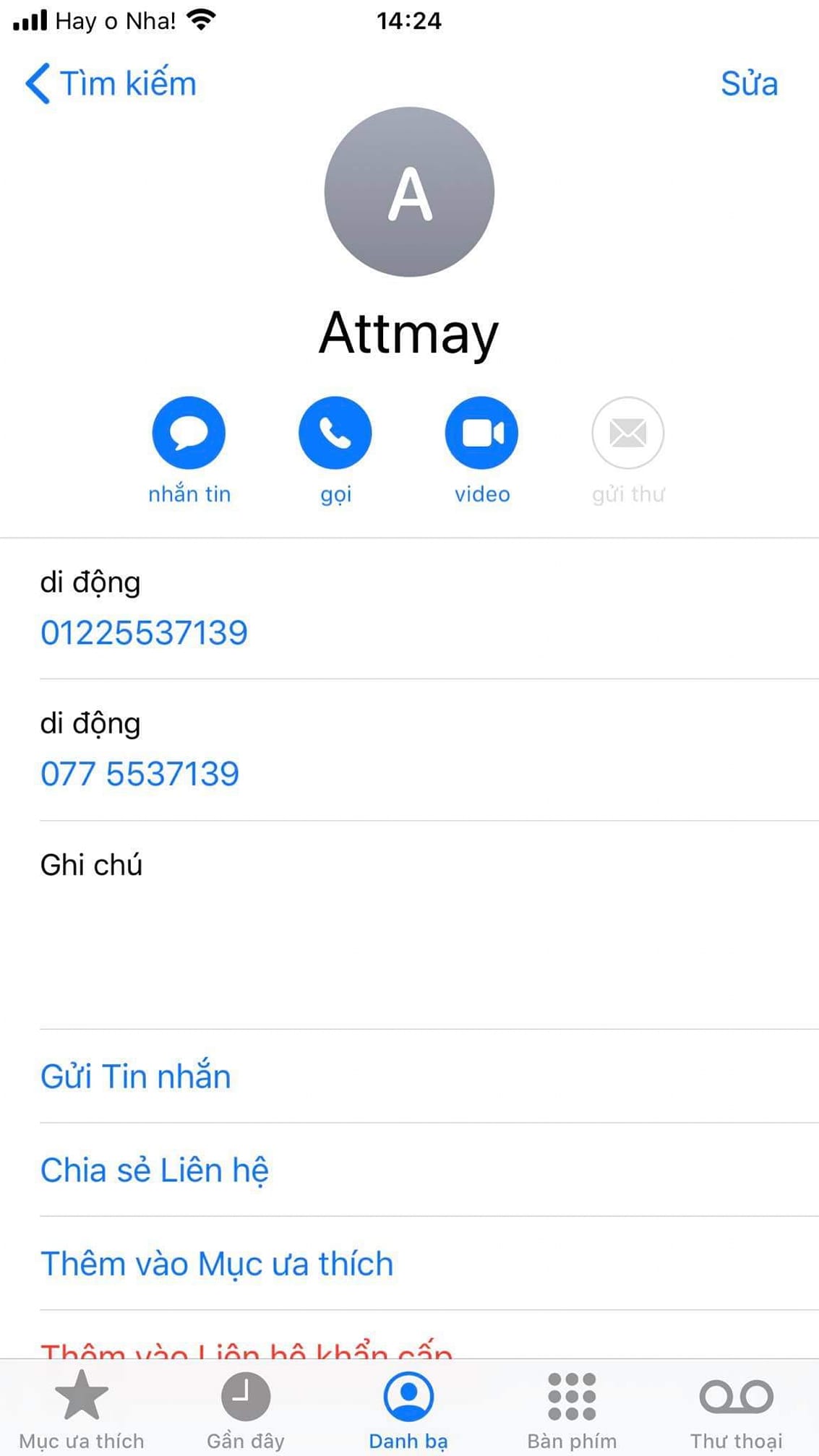Call the number 077 5537139
This screenshot has width=819, height=1456.
point(140,773)
